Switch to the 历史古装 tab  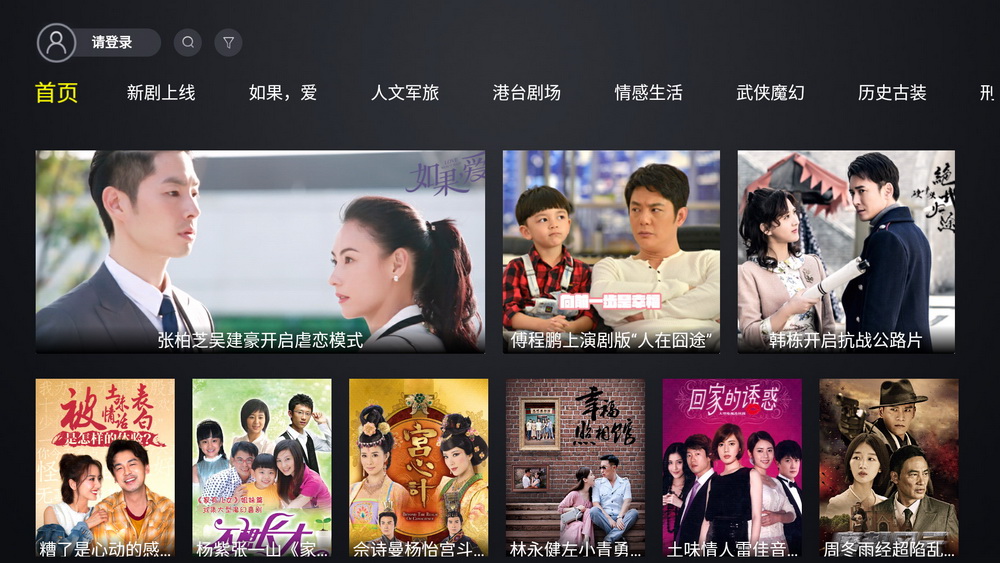892,93
